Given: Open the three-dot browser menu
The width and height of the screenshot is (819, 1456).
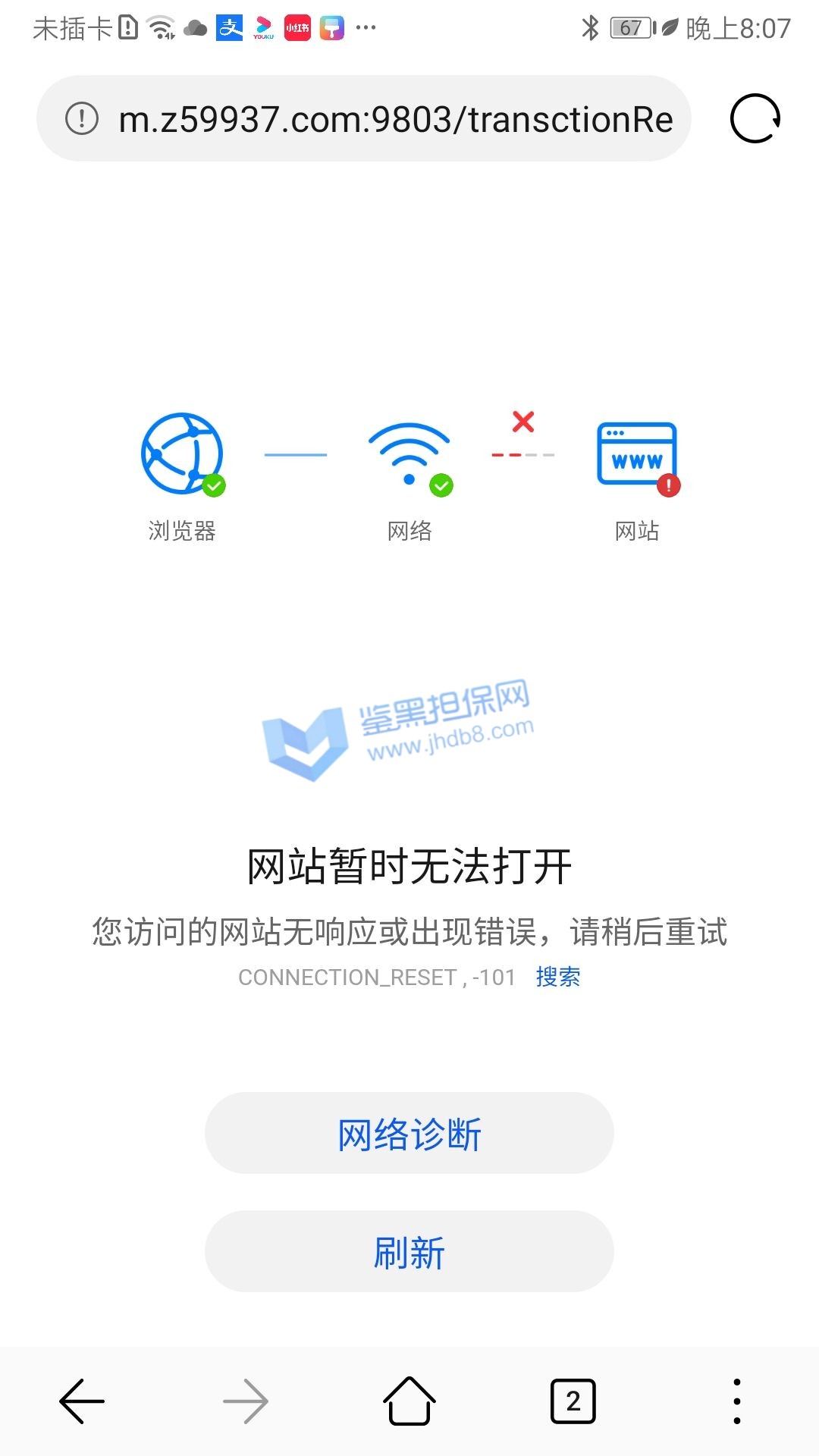Looking at the screenshot, I should [736, 1401].
